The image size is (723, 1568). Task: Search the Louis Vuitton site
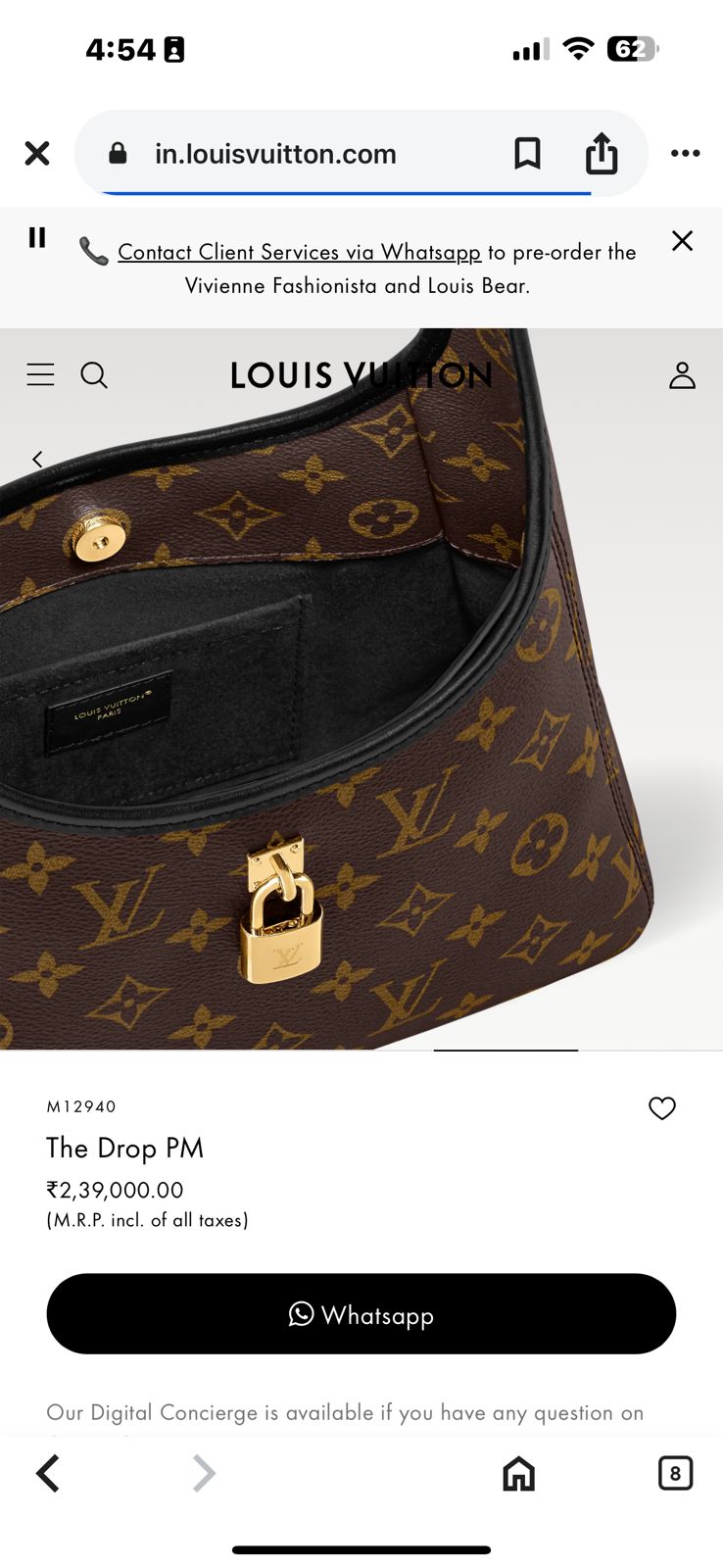point(94,374)
